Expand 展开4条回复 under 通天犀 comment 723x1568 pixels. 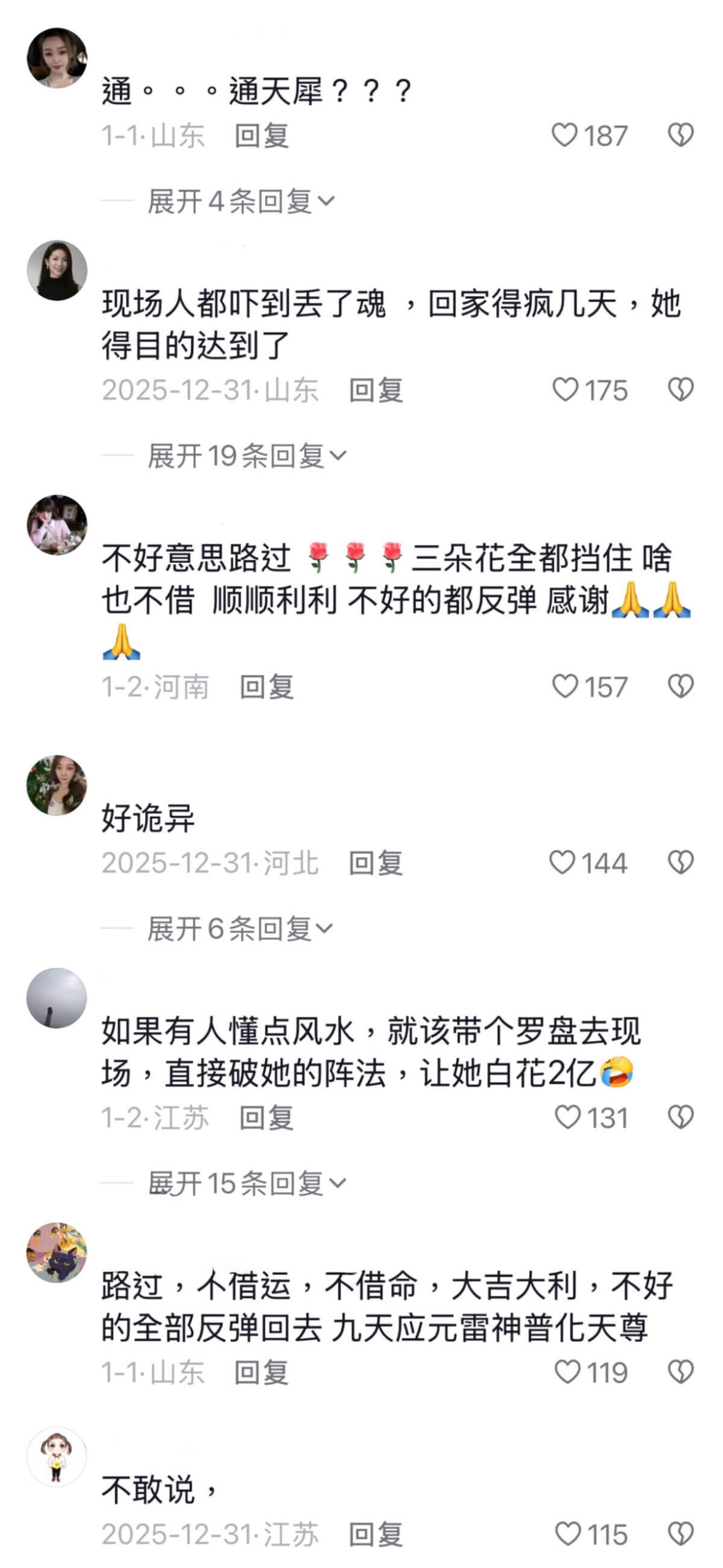pyautogui.click(x=241, y=202)
